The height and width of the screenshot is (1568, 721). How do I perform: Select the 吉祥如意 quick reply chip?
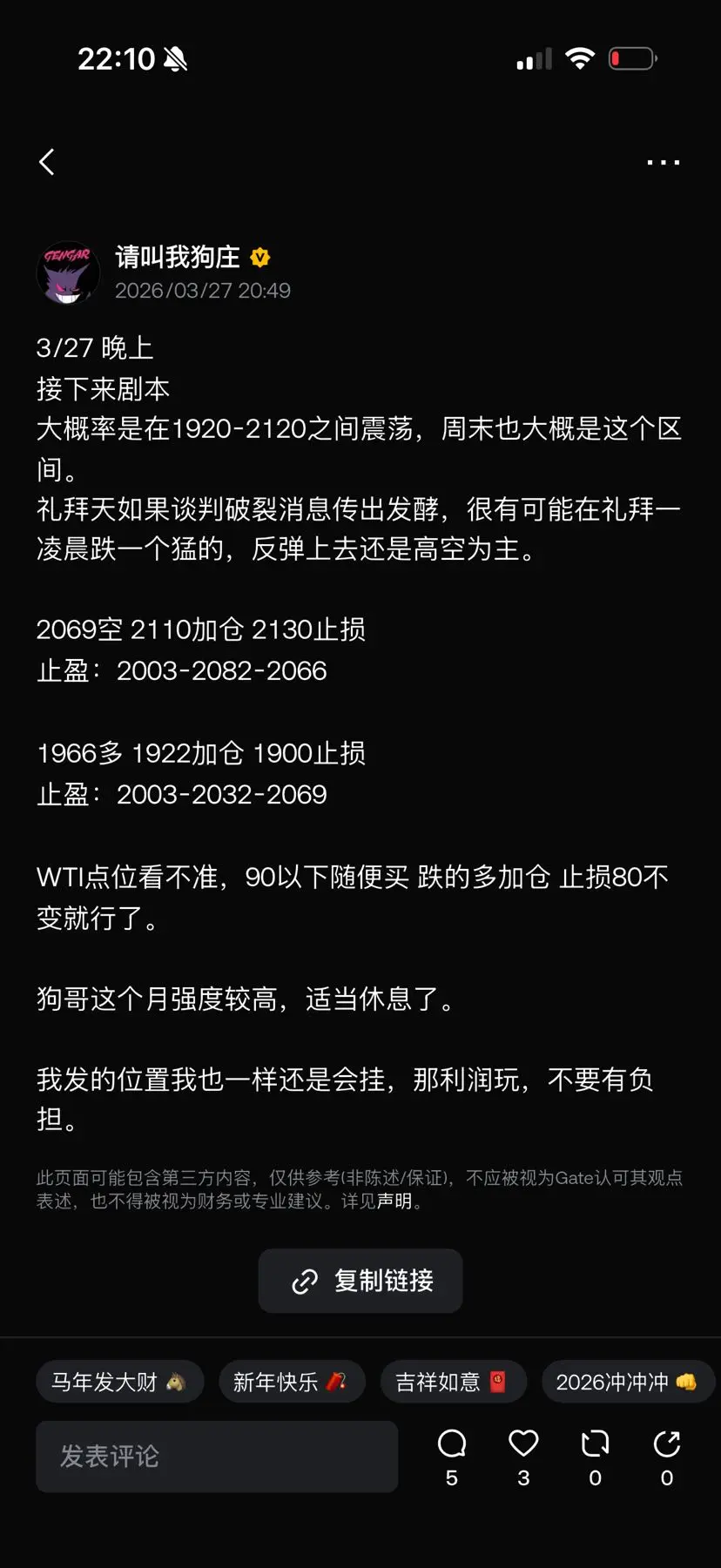(x=453, y=1381)
